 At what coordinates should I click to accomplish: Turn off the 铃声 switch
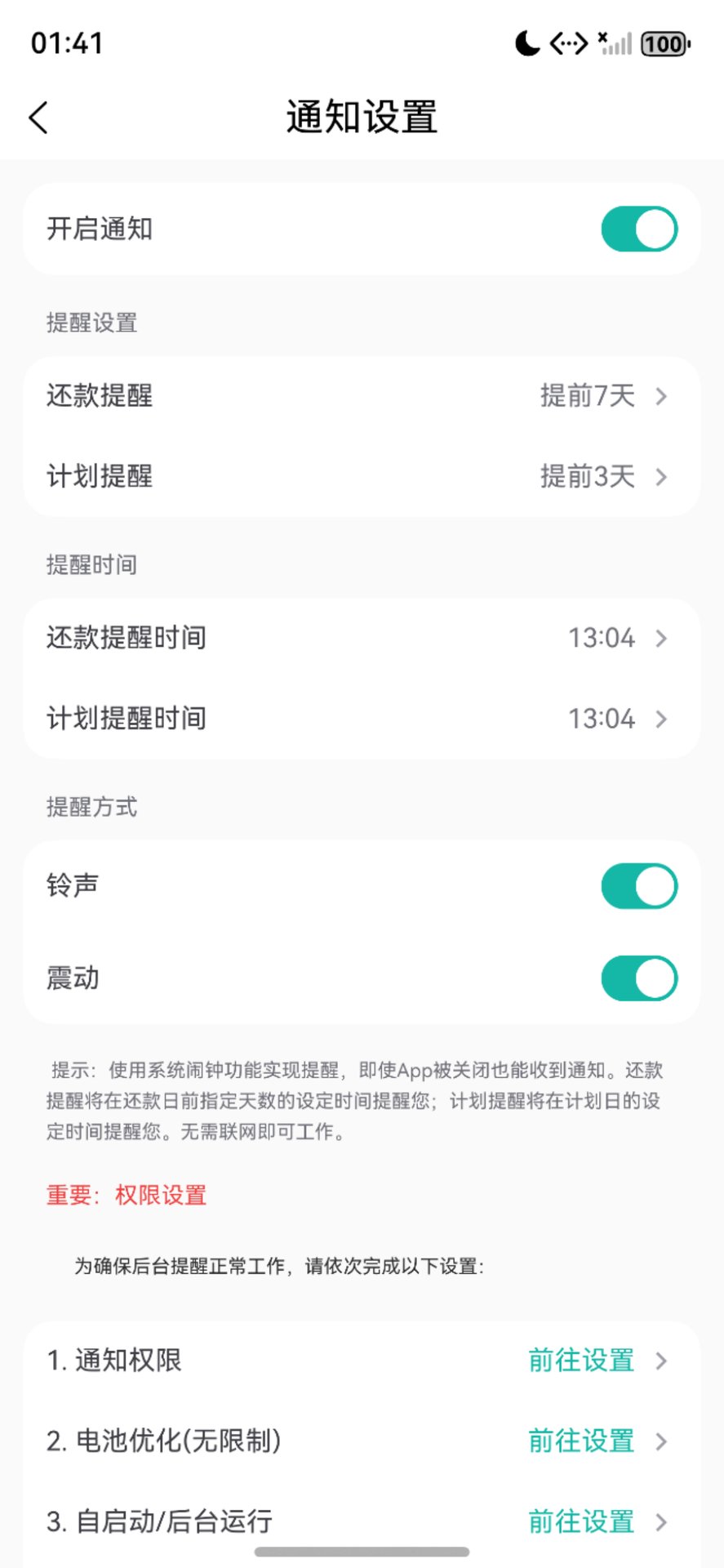pos(638,886)
